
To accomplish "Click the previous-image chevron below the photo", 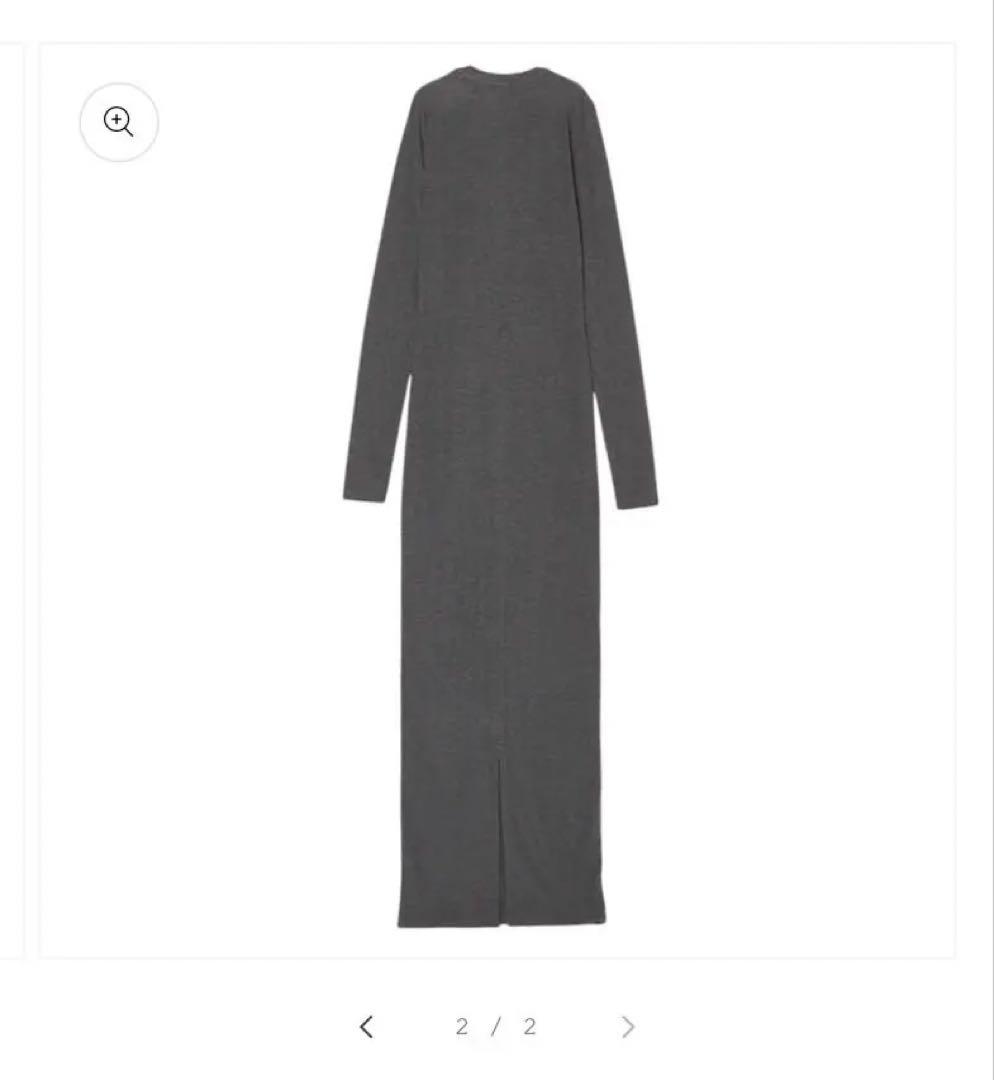I will [367, 1026].
